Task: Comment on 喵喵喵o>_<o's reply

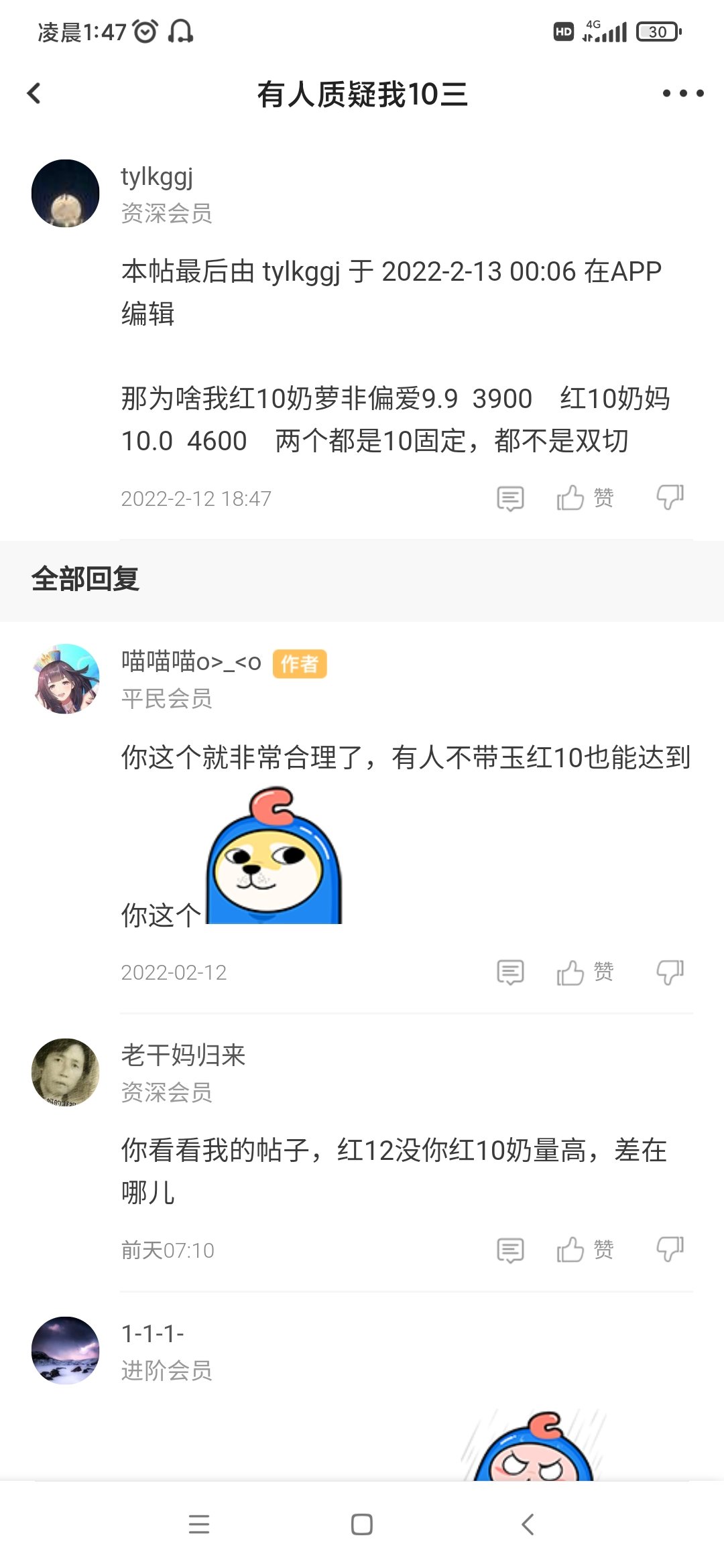Action: pos(510,972)
